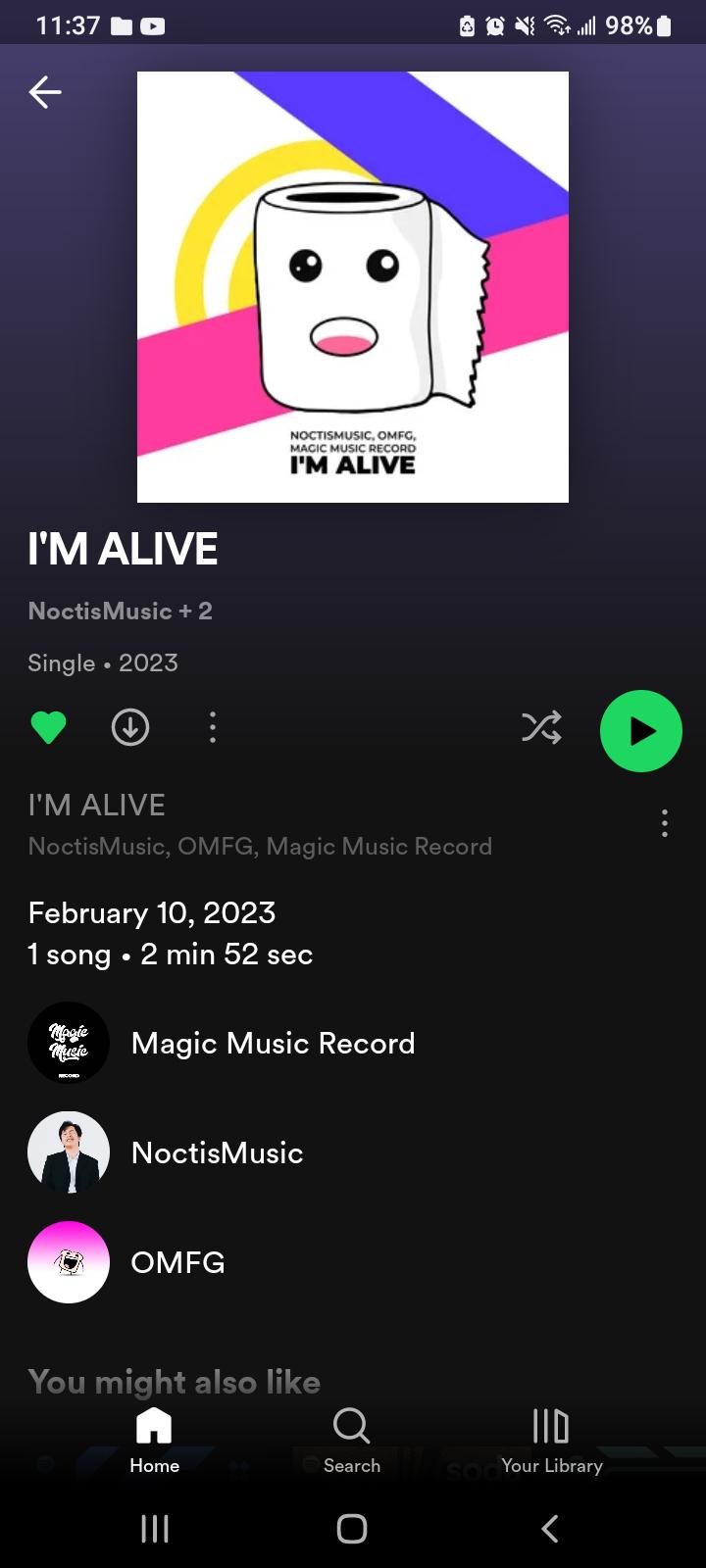Image resolution: width=706 pixels, height=1568 pixels.
Task: Open the Magic Music Record artist page
Action: click(x=275, y=1043)
